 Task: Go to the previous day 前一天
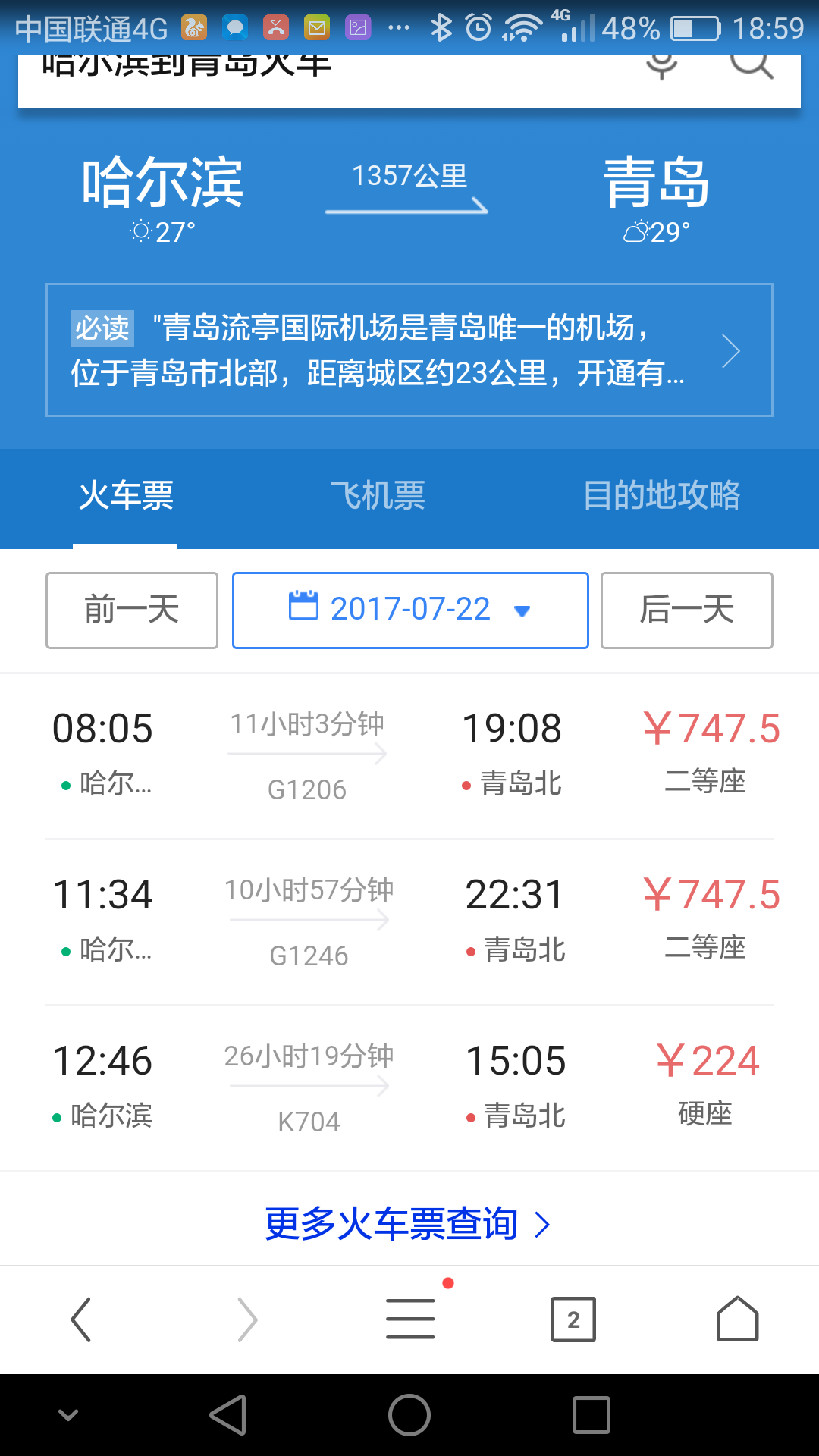coord(132,610)
